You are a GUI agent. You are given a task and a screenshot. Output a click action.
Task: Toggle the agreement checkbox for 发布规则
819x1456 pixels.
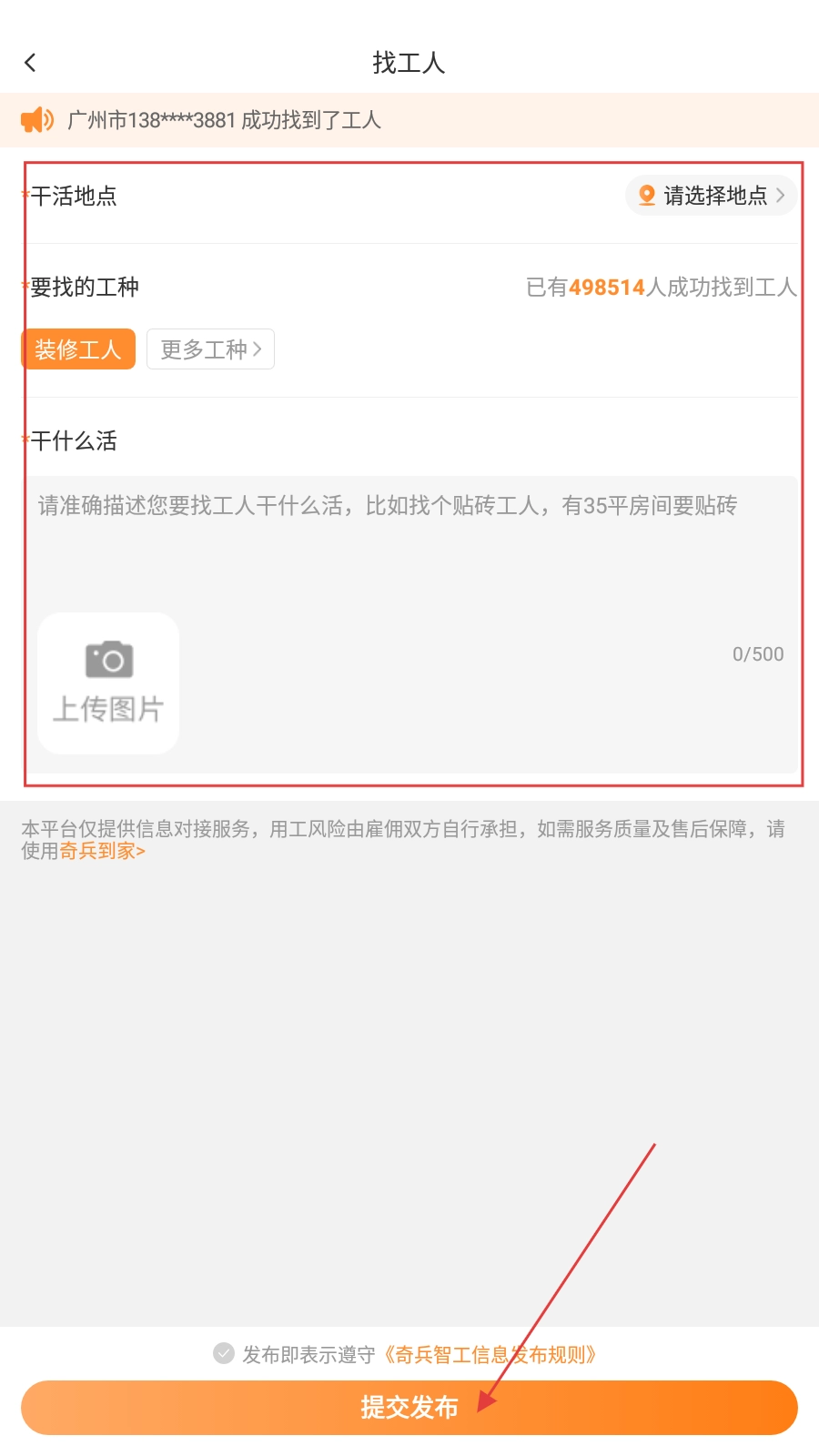(223, 1353)
